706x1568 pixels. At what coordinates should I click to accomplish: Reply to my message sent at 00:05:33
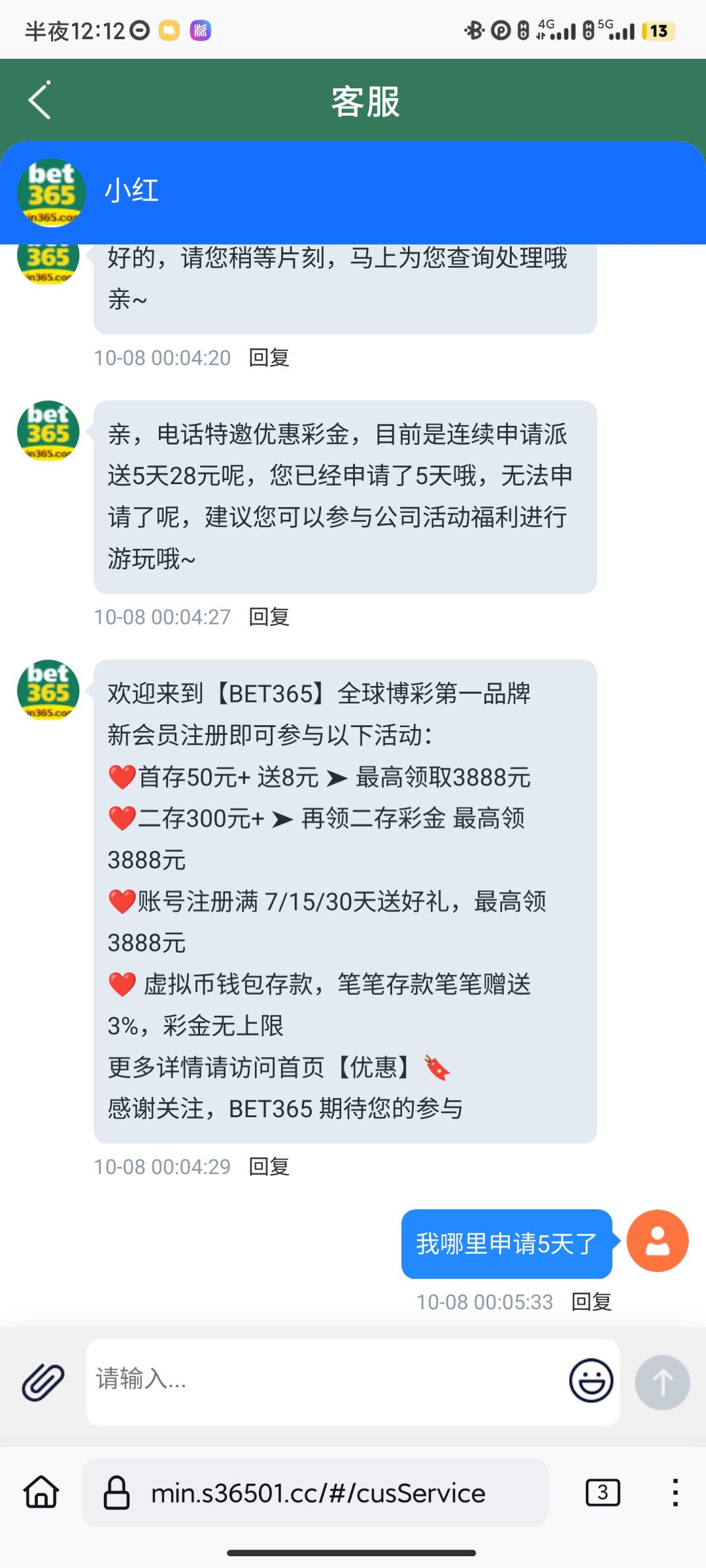click(591, 1302)
